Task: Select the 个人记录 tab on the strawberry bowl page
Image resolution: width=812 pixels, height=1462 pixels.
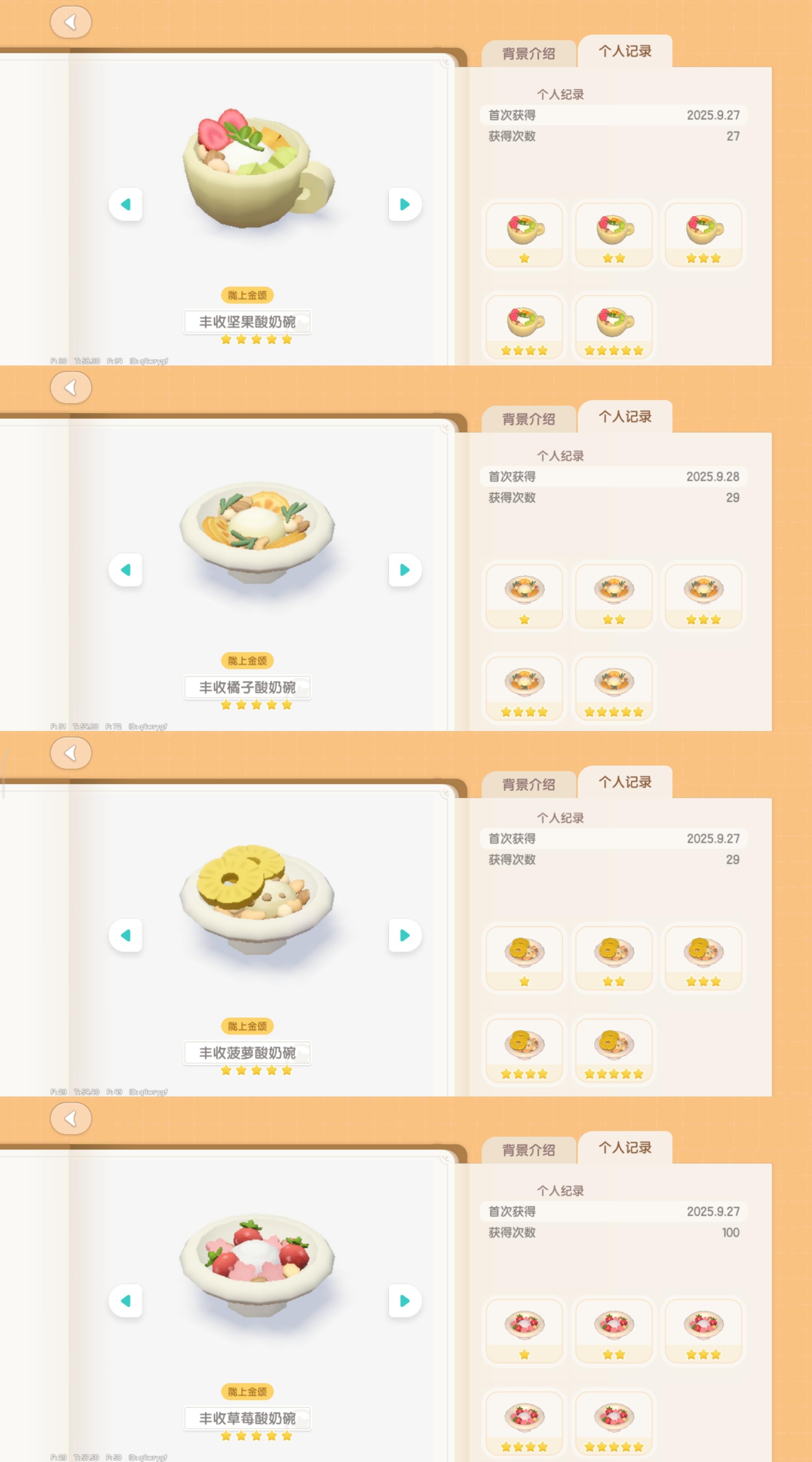Action: tap(624, 1148)
